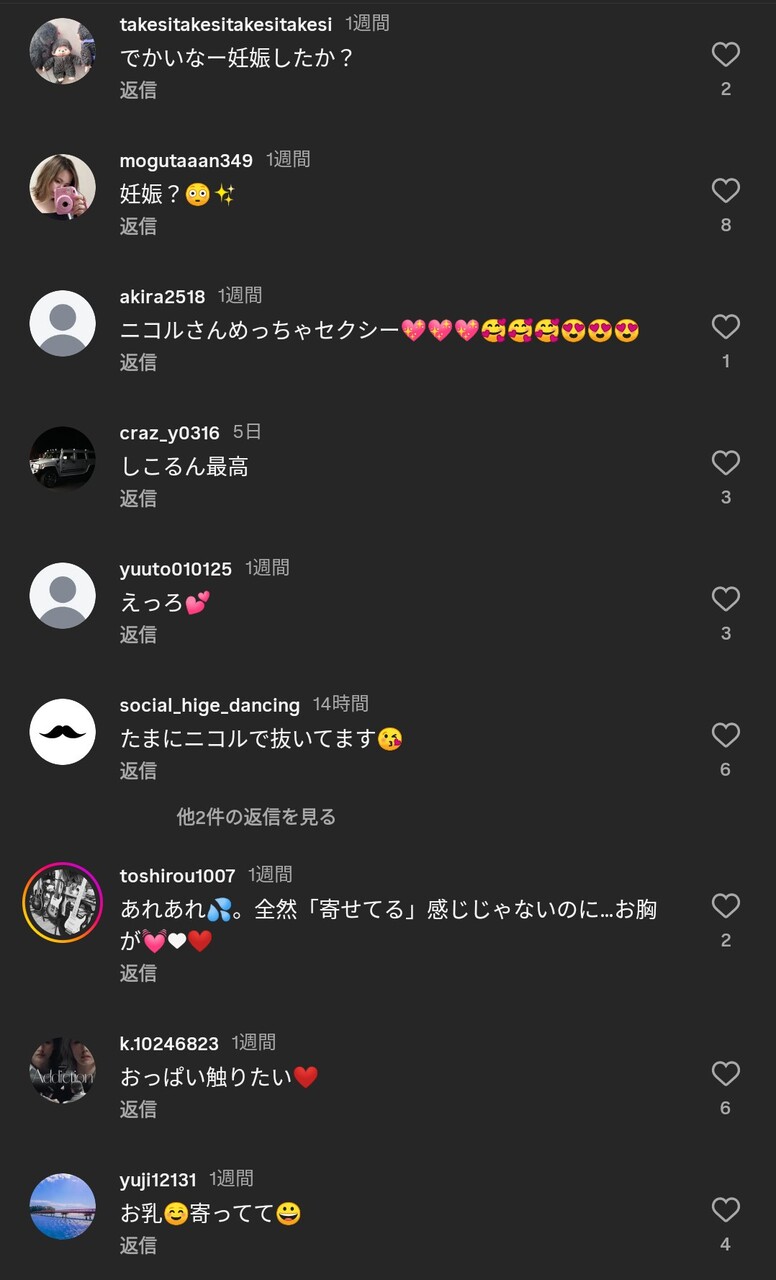The image size is (776, 1280).
Task: Like yuuto010125's comment
Action: tap(725, 599)
